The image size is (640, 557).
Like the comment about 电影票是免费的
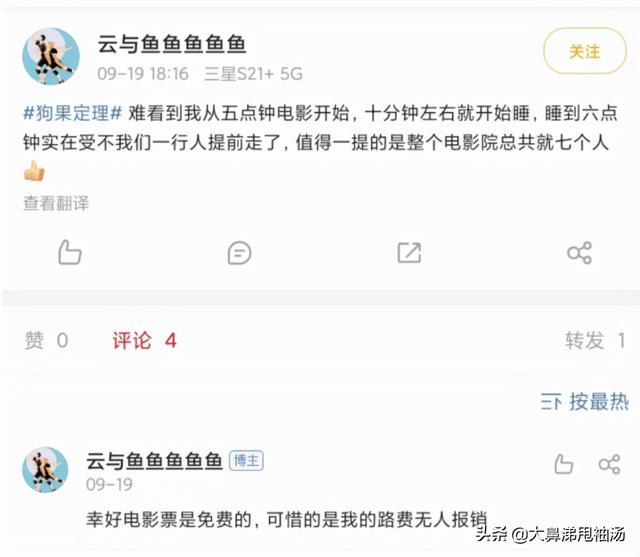564,464
